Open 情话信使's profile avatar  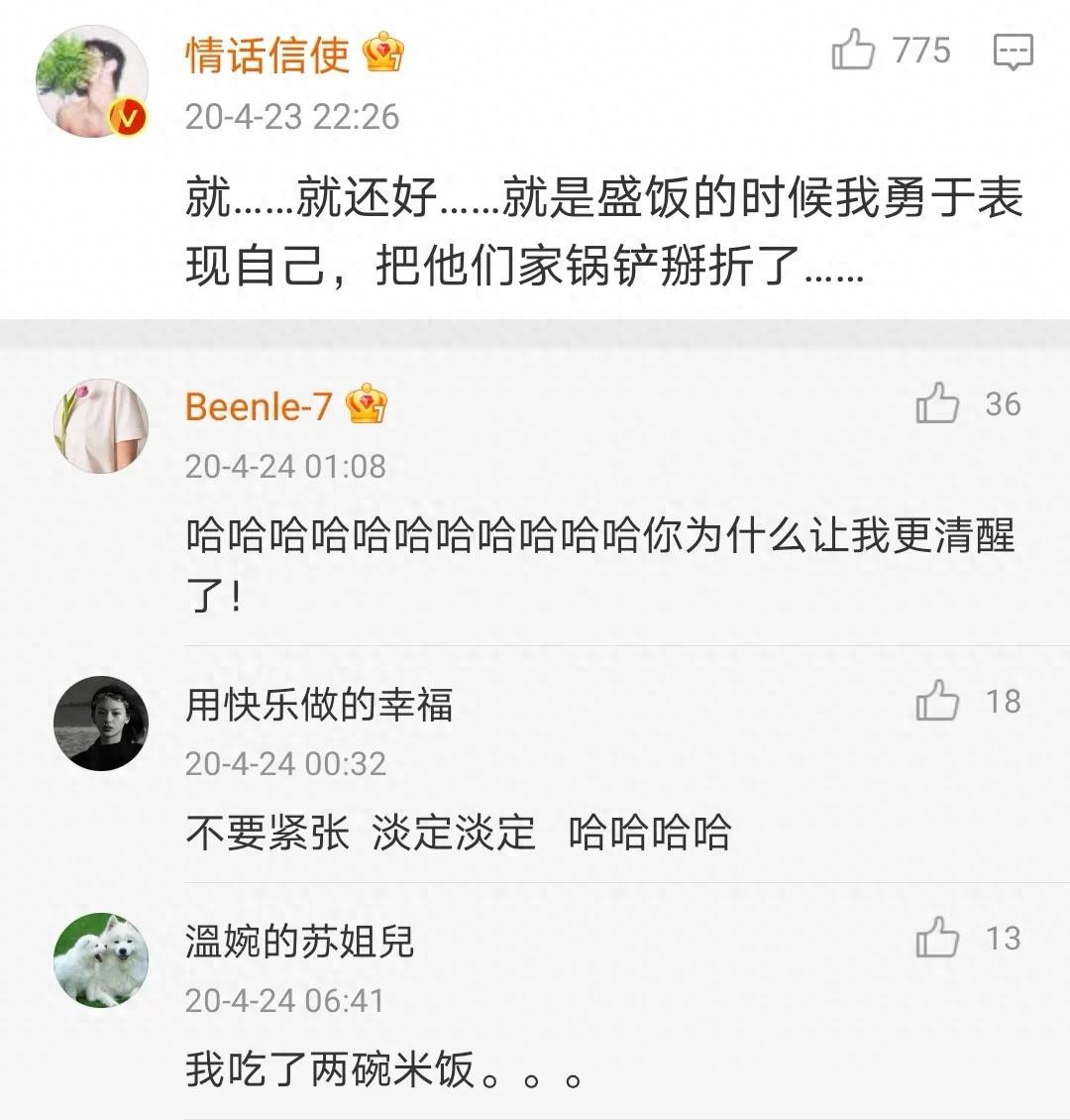tap(91, 82)
